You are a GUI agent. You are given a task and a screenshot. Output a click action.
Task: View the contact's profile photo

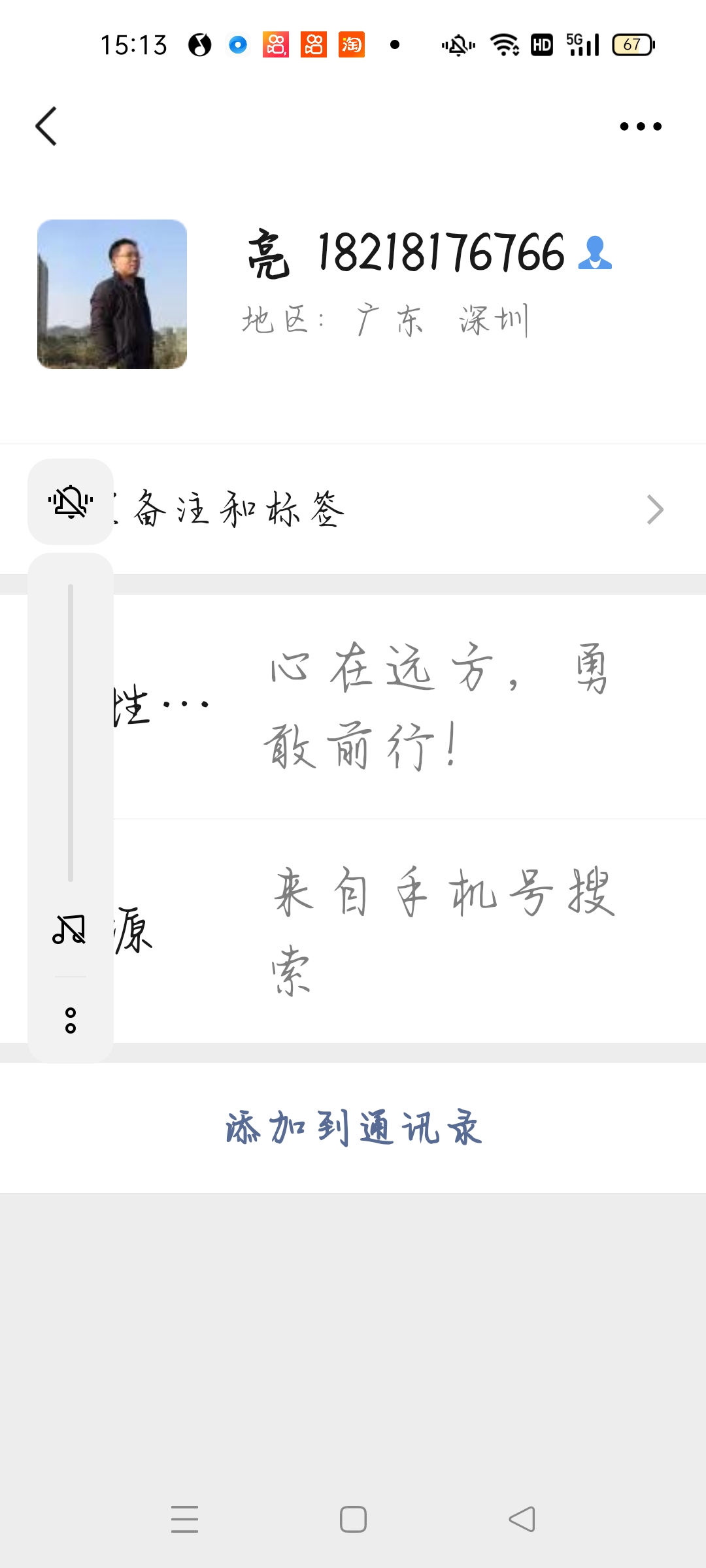click(x=112, y=294)
